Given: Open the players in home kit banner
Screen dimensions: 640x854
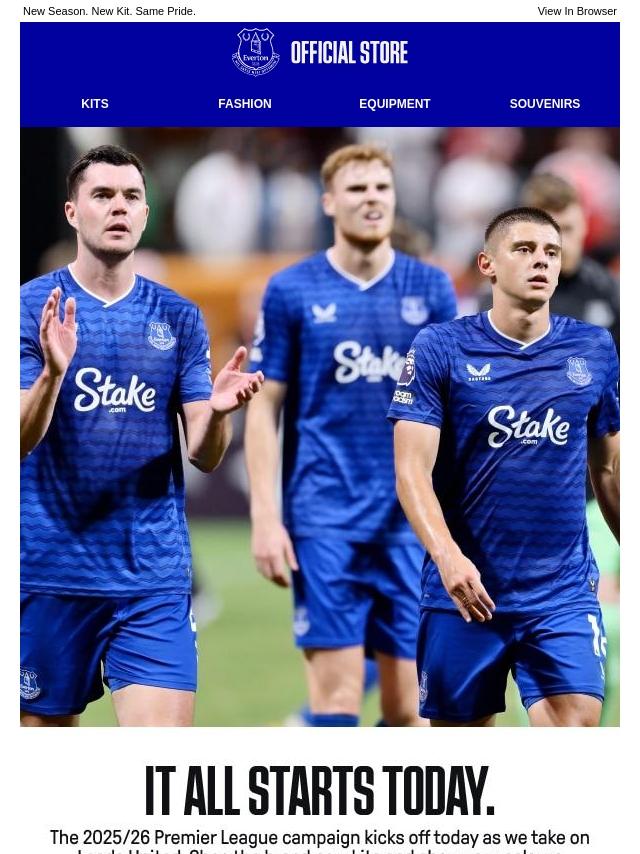Looking at the screenshot, I should (320, 427).
